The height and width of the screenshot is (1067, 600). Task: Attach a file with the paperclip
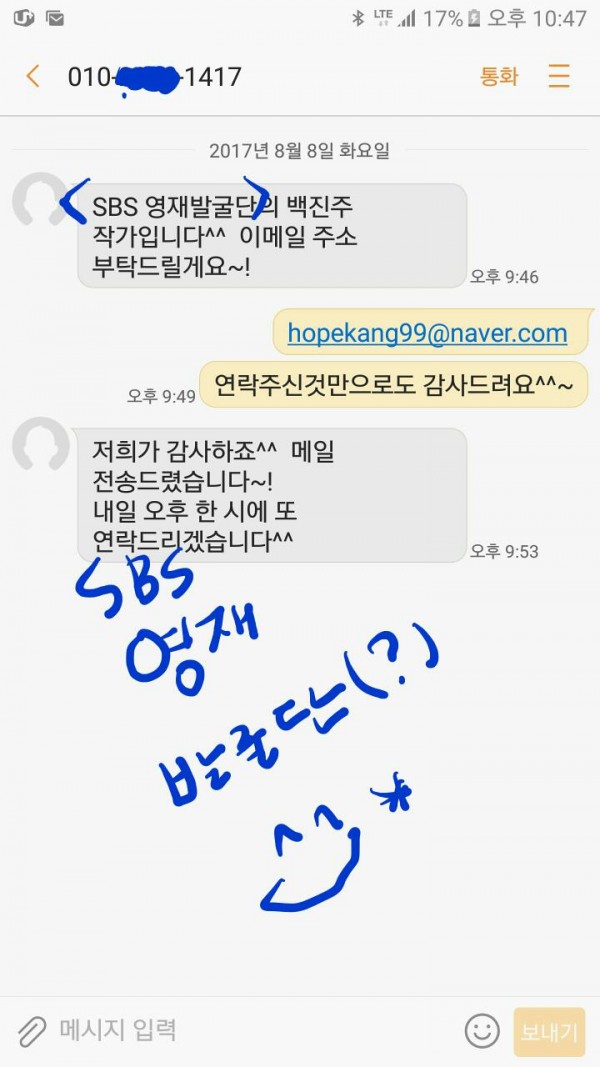[32, 1029]
